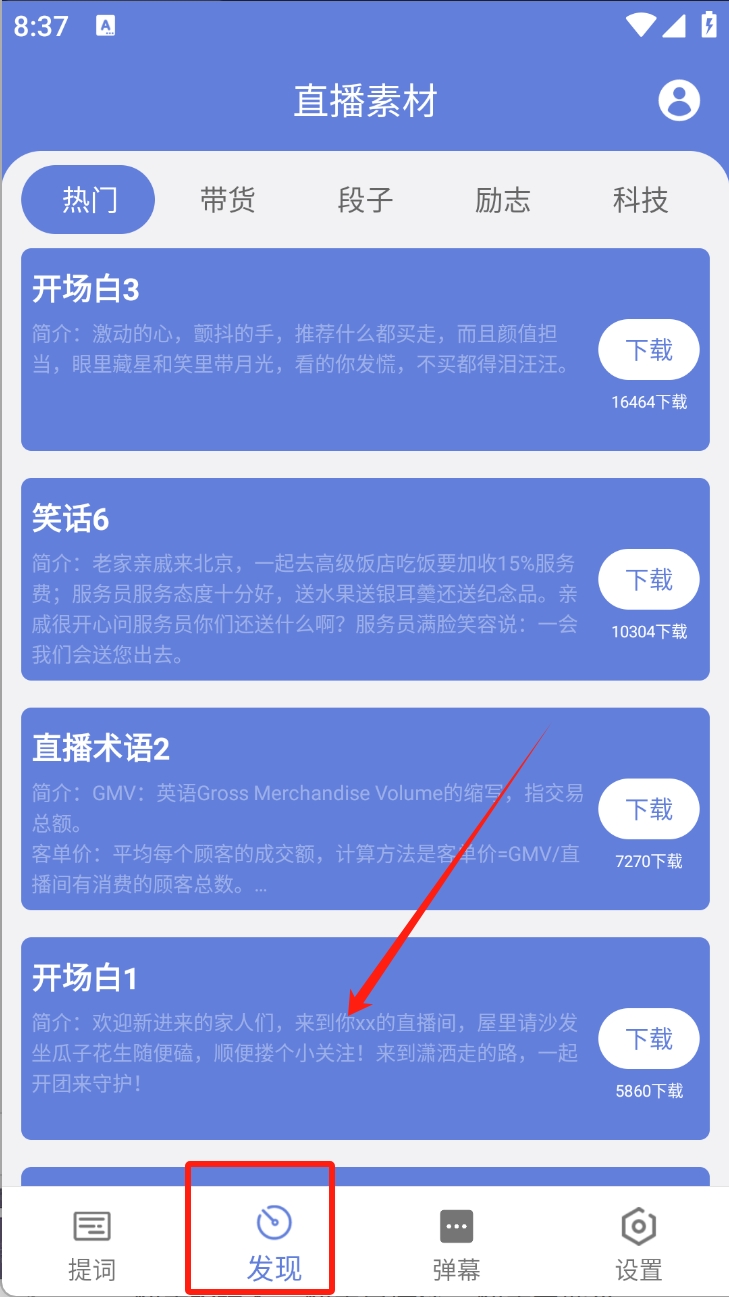The height and width of the screenshot is (1297, 729).
Task: Switch to the 带货 category tab
Action: (x=227, y=200)
